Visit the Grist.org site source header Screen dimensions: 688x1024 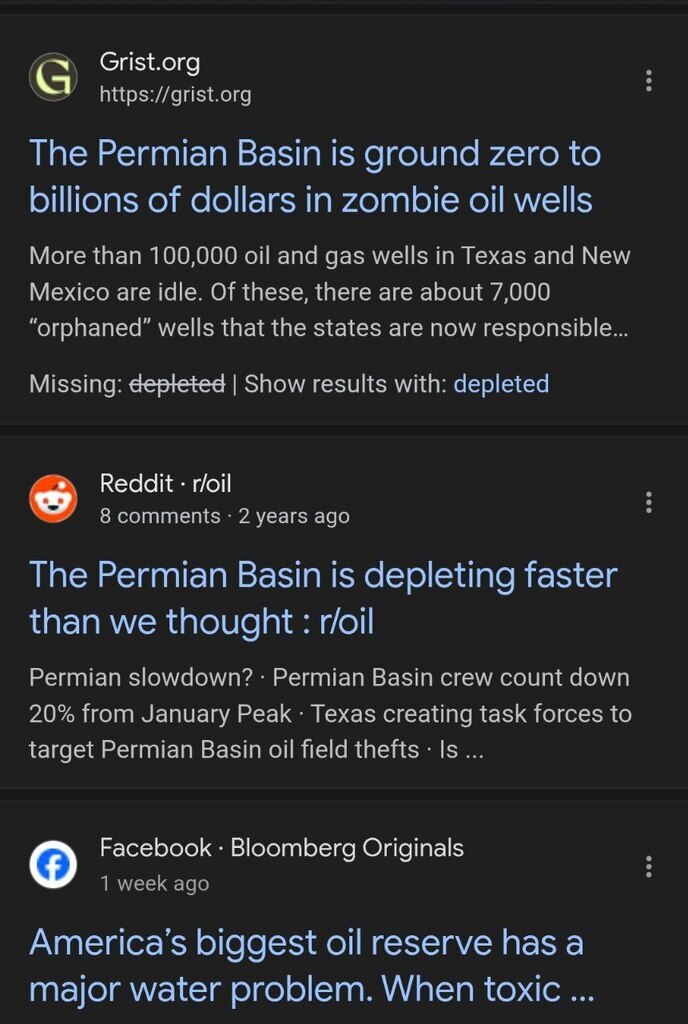pos(150,77)
